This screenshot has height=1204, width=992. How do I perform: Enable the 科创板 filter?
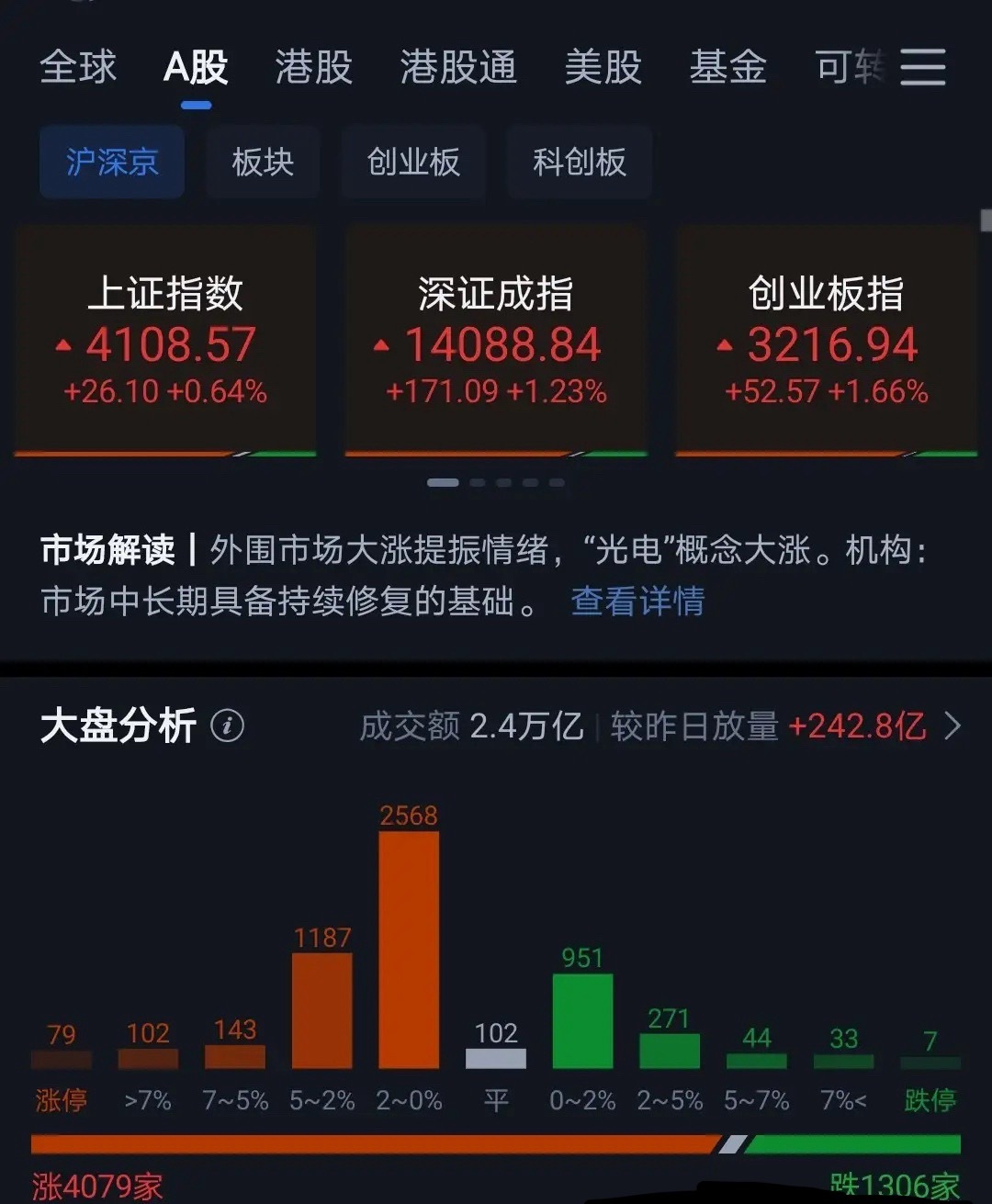tap(579, 163)
